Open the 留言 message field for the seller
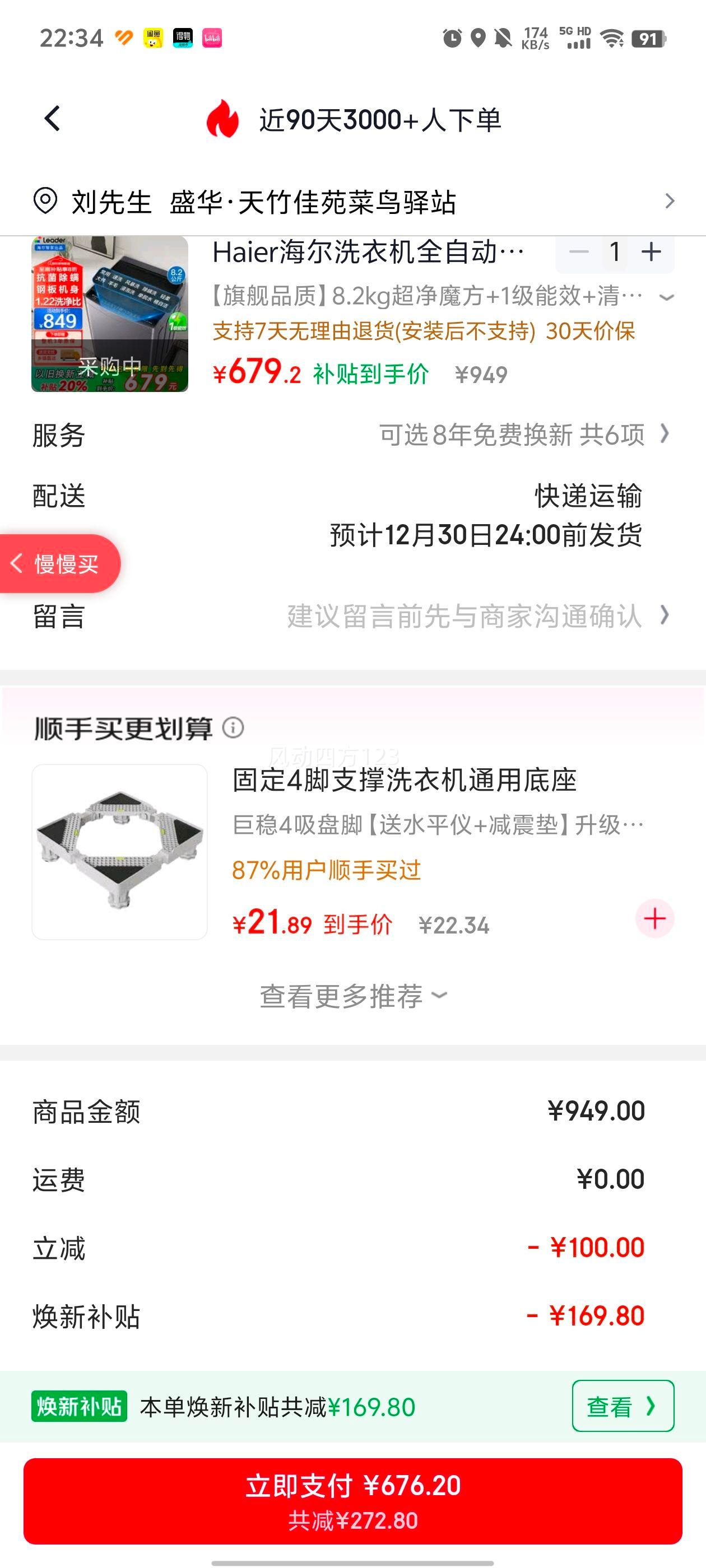 coord(466,617)
